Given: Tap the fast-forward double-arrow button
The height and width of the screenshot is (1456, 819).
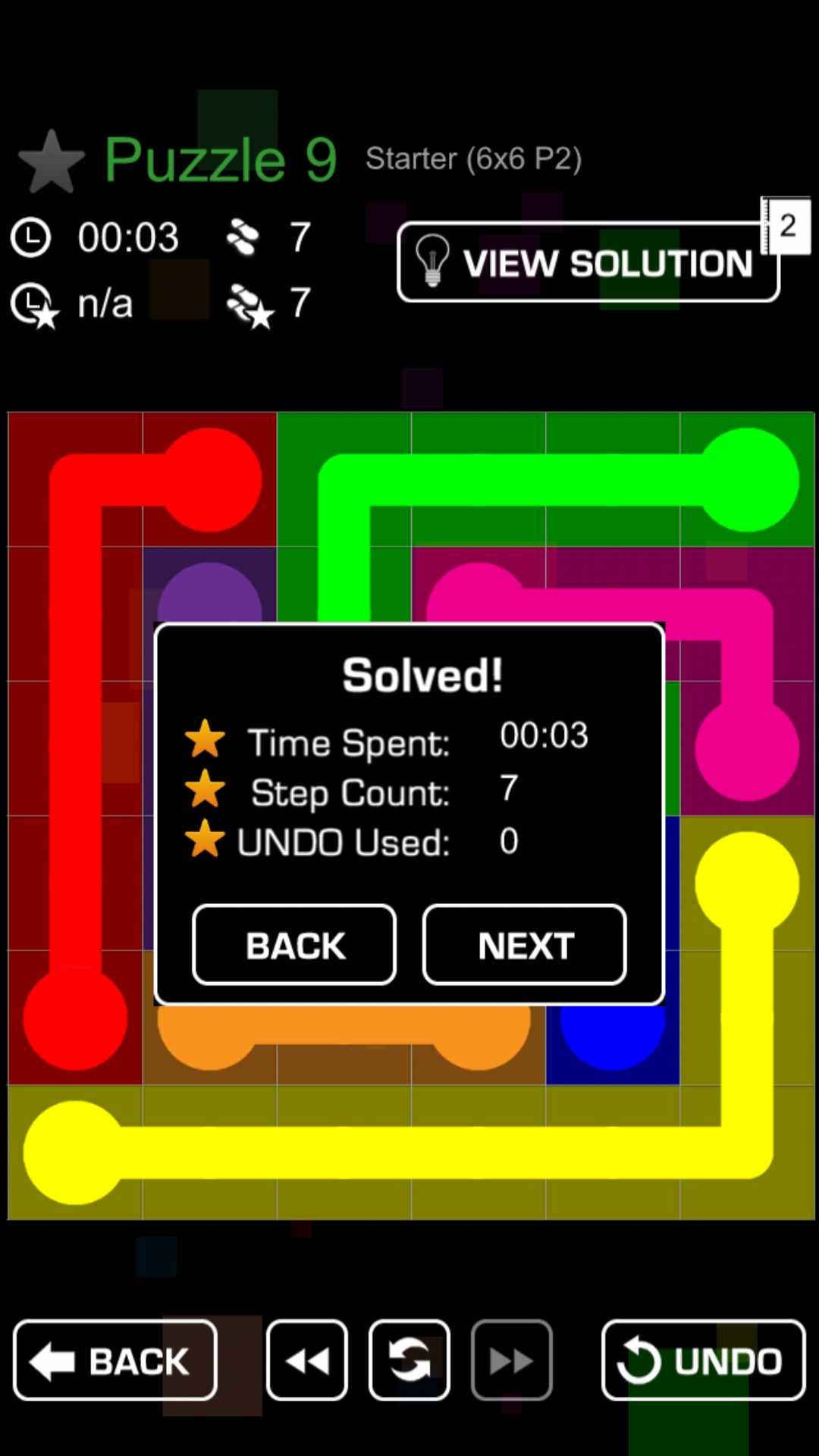Looking at the screenshot, I should point(511,1360).
